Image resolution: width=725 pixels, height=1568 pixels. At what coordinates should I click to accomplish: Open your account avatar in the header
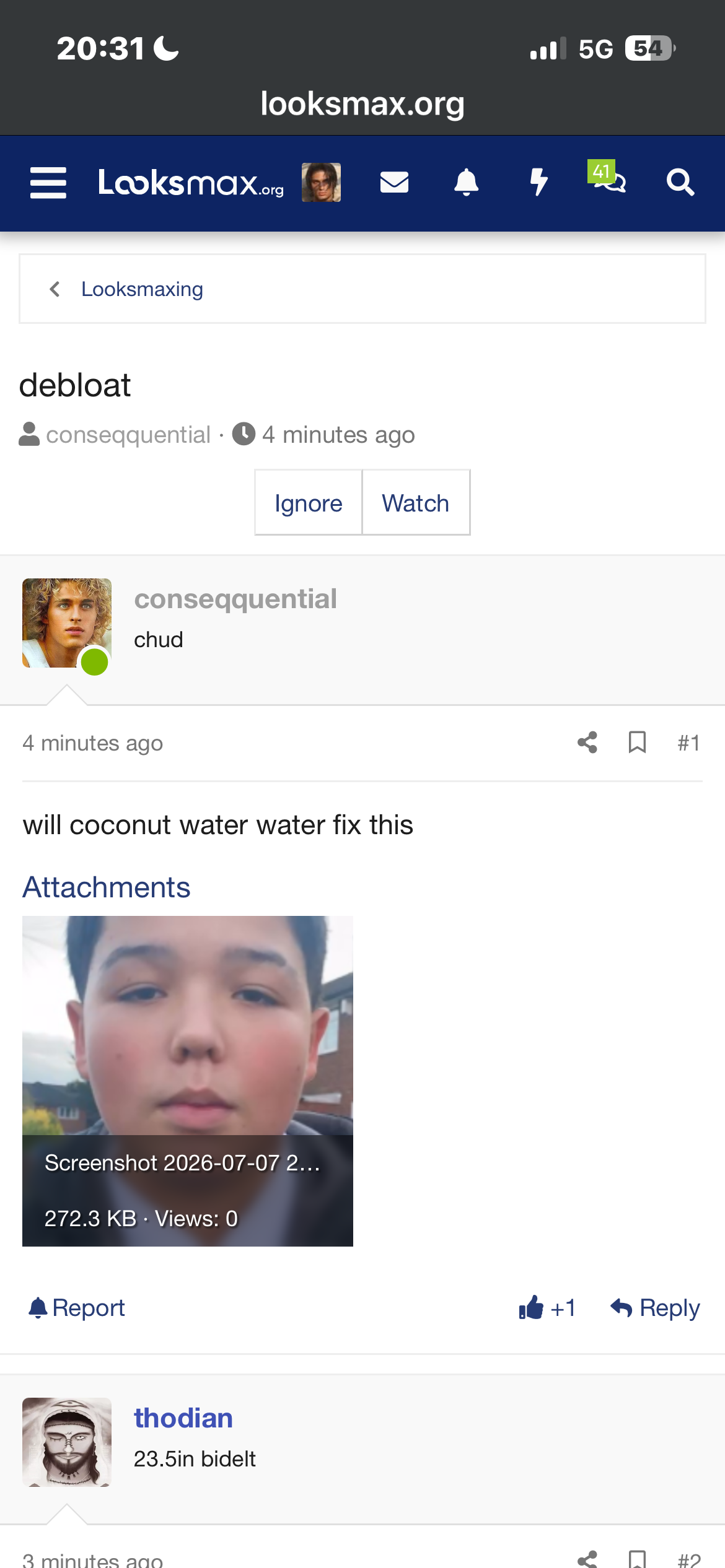pyautogui.click(x=321, y=183)
